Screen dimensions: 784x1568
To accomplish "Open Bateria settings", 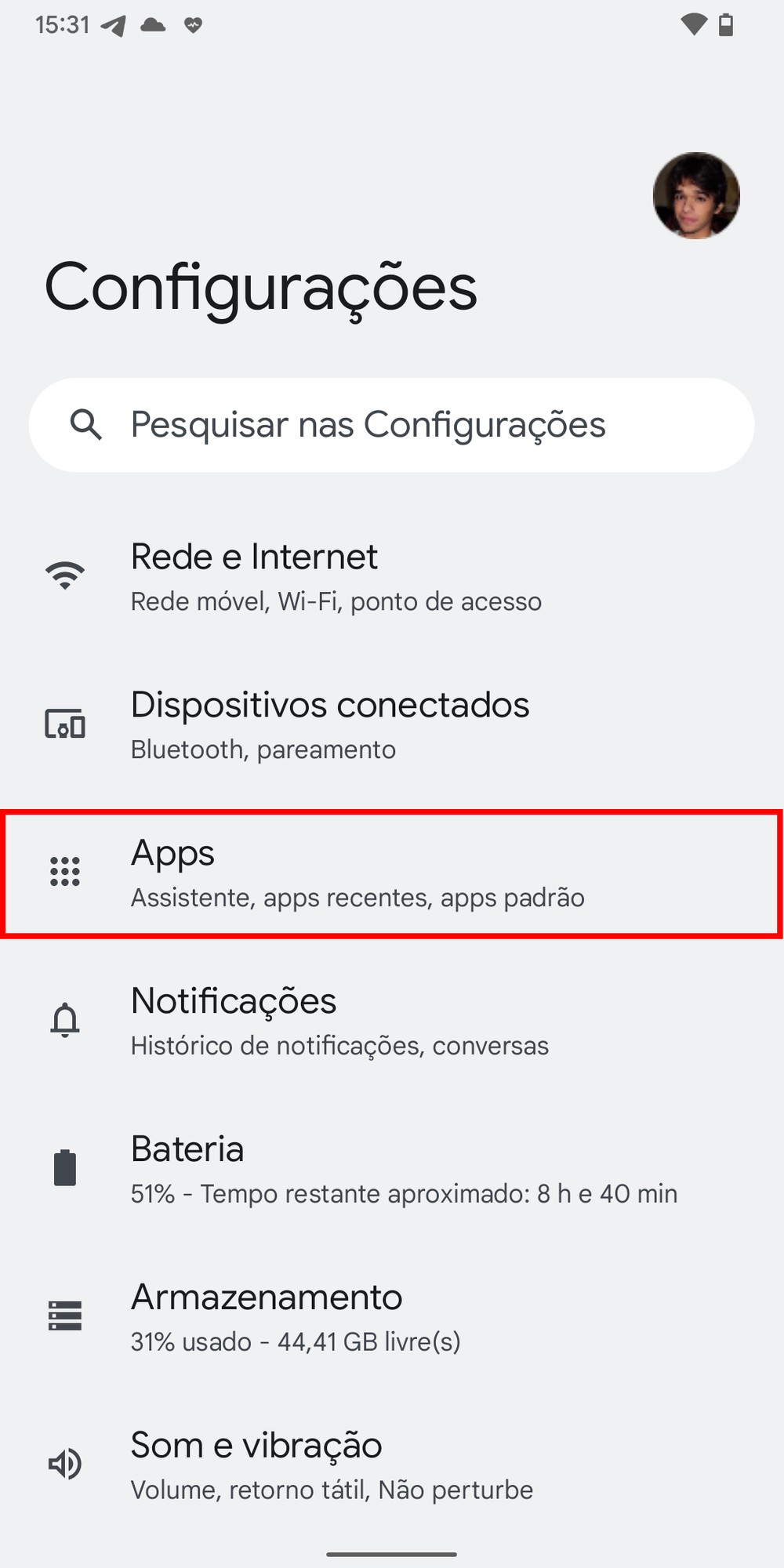I will coord(392,1169).
